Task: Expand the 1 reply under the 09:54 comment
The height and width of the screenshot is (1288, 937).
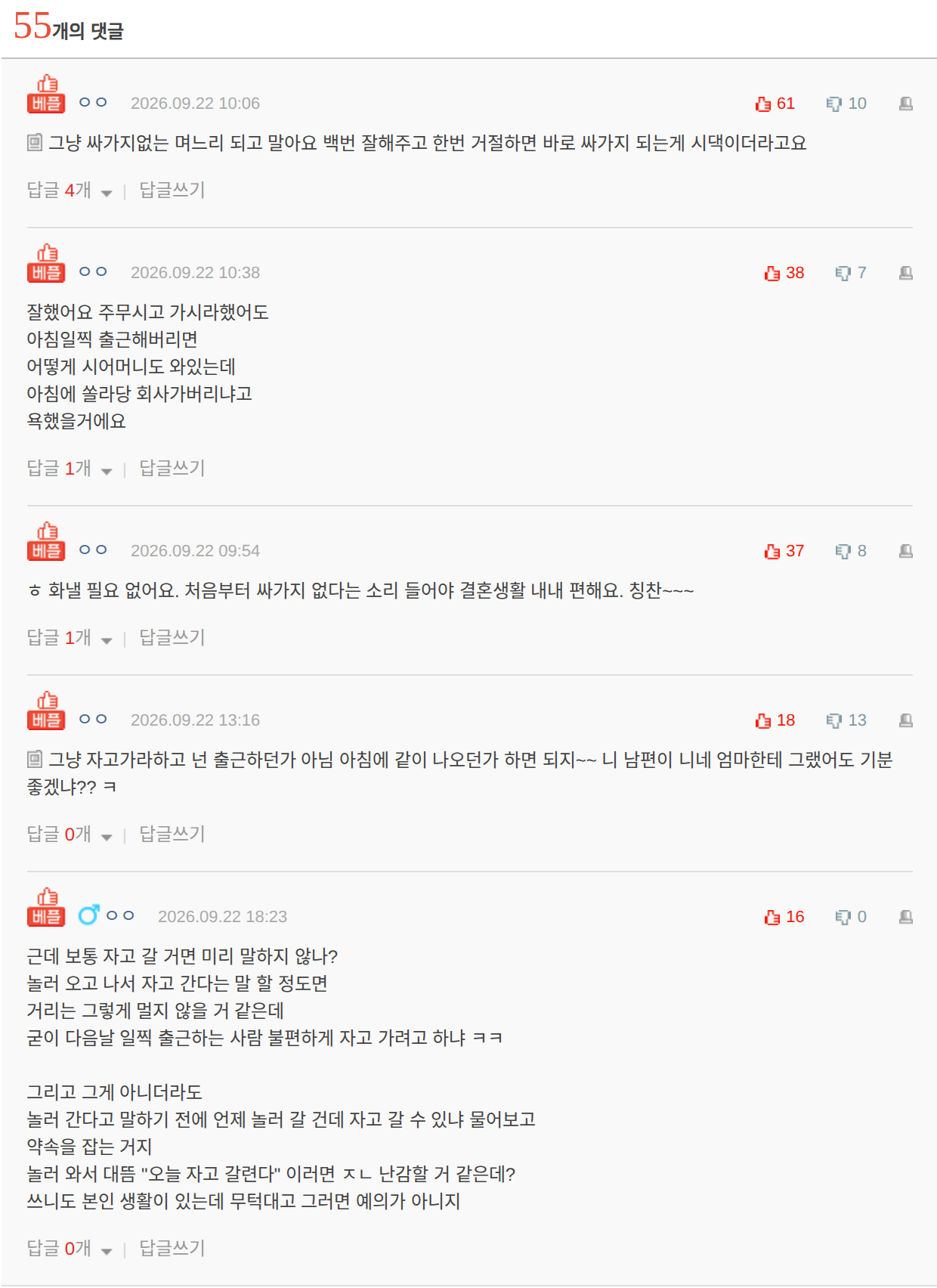Action: tap(70, 638)
